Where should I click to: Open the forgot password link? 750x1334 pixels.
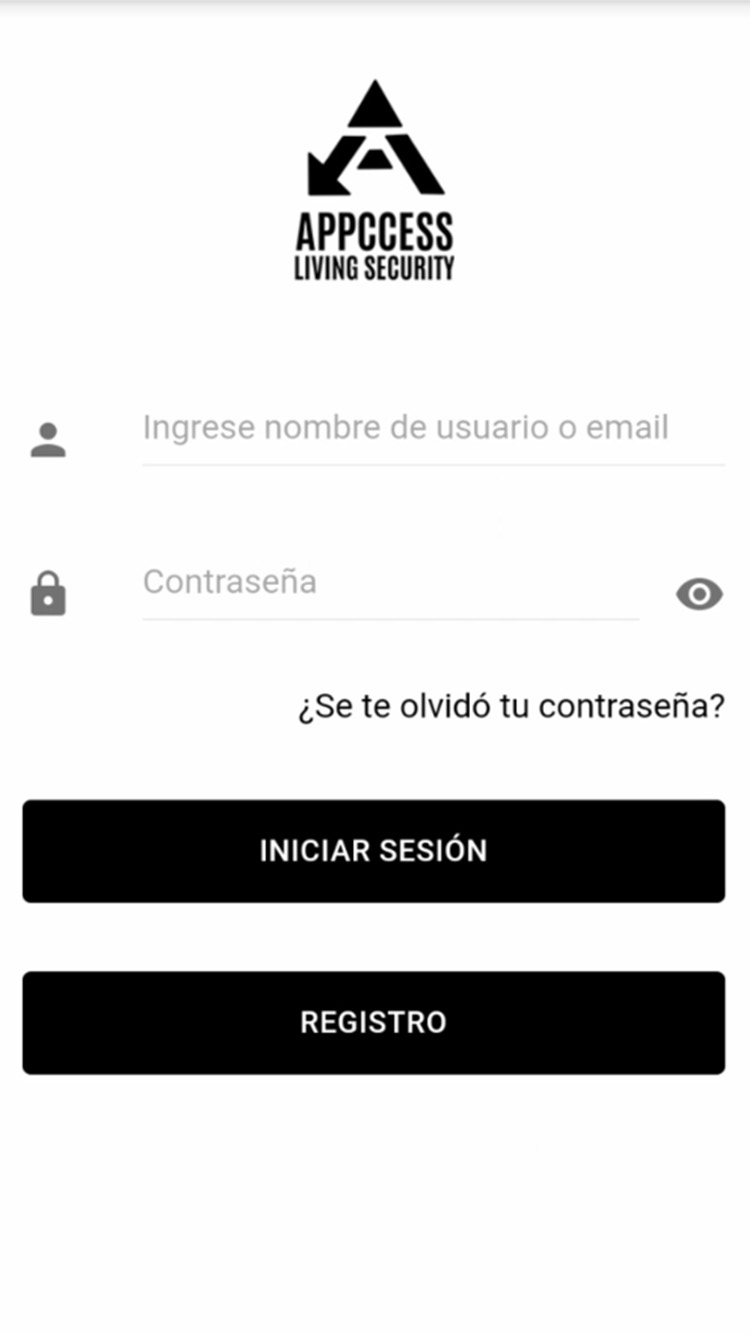pyautogui.click(x=511, y=706)
